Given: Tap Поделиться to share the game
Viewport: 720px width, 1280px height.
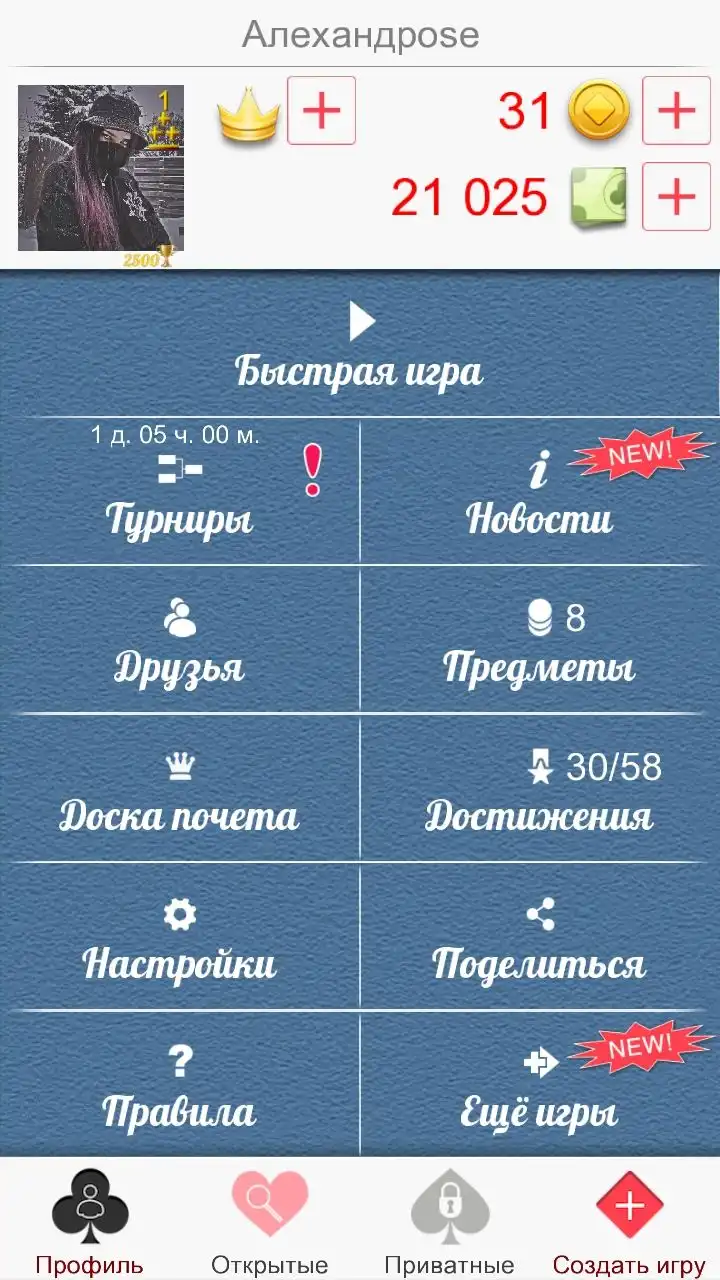Looking at the screenshot, I should [x=540, y=937].
